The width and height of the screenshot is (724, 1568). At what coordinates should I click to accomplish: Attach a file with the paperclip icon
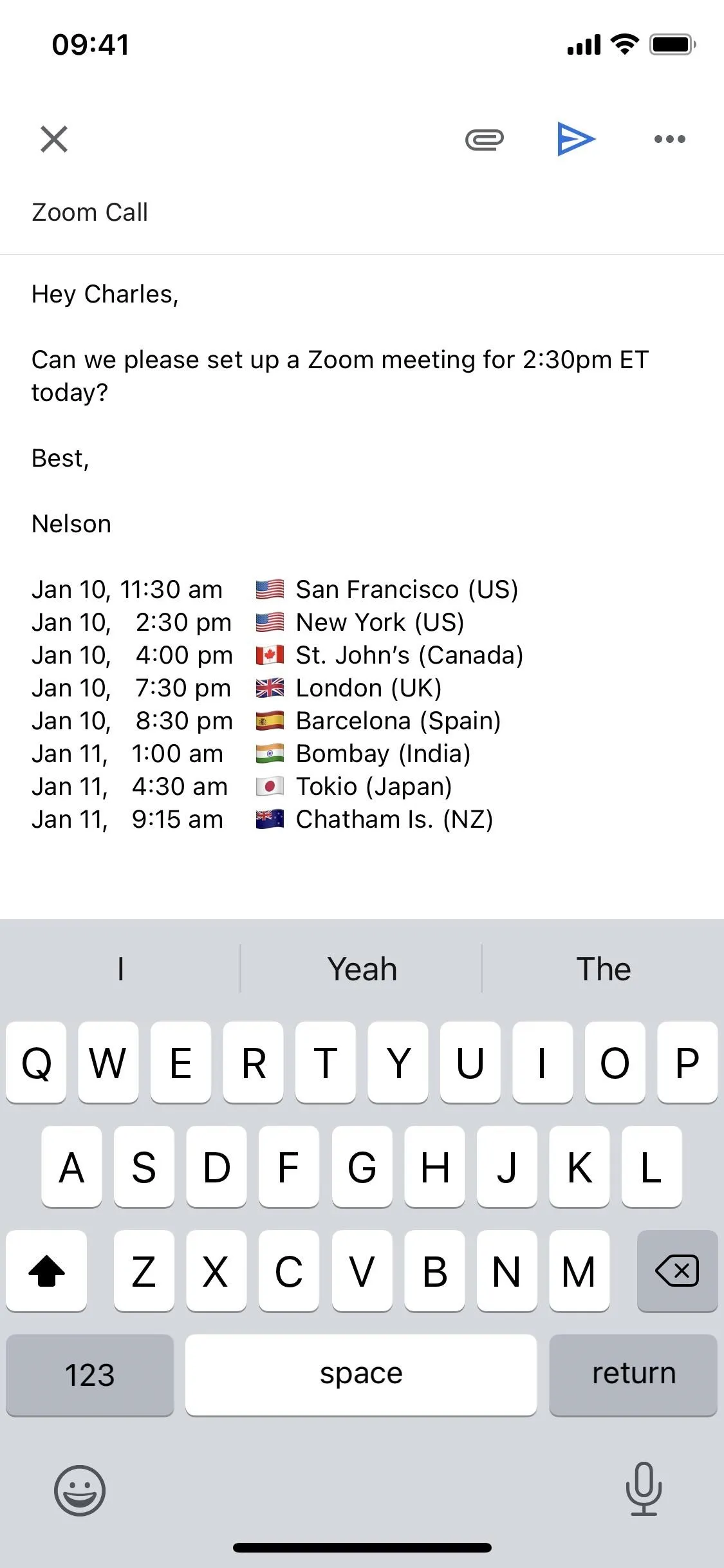click(x=485, y=139)
